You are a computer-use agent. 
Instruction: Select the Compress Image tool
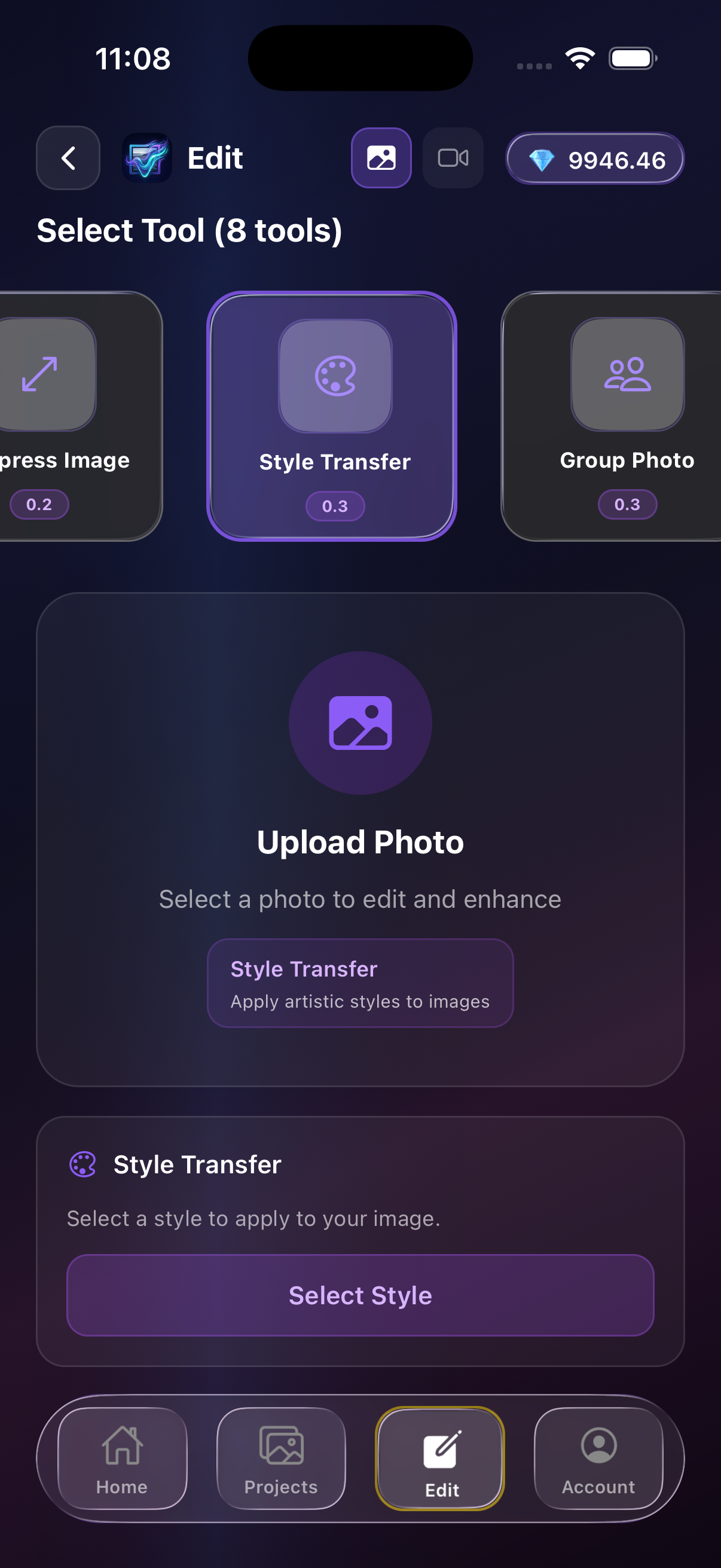(67, 416)
